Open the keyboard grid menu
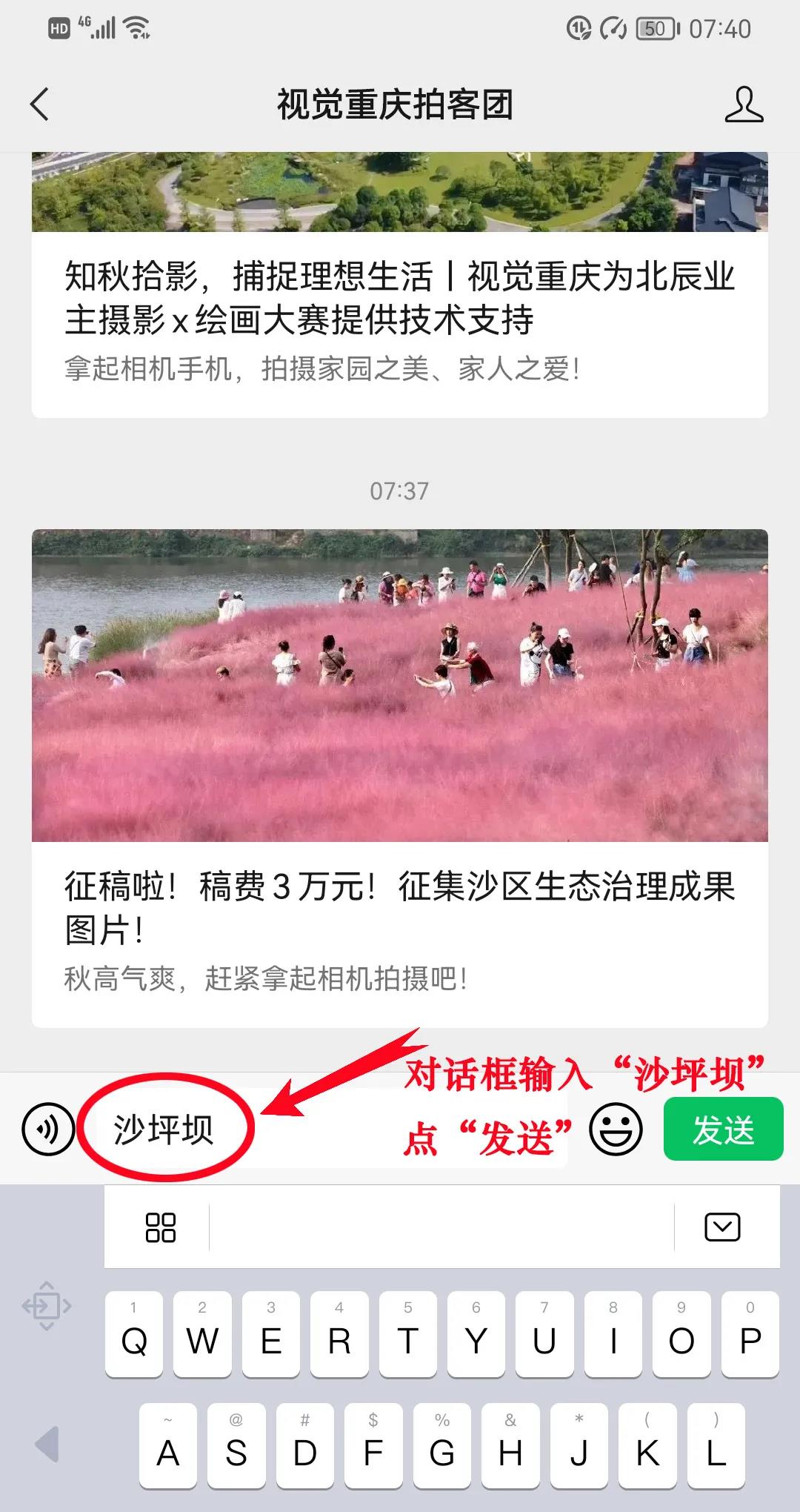The height and width of the screenshot is (1512, 800). 160,1227
